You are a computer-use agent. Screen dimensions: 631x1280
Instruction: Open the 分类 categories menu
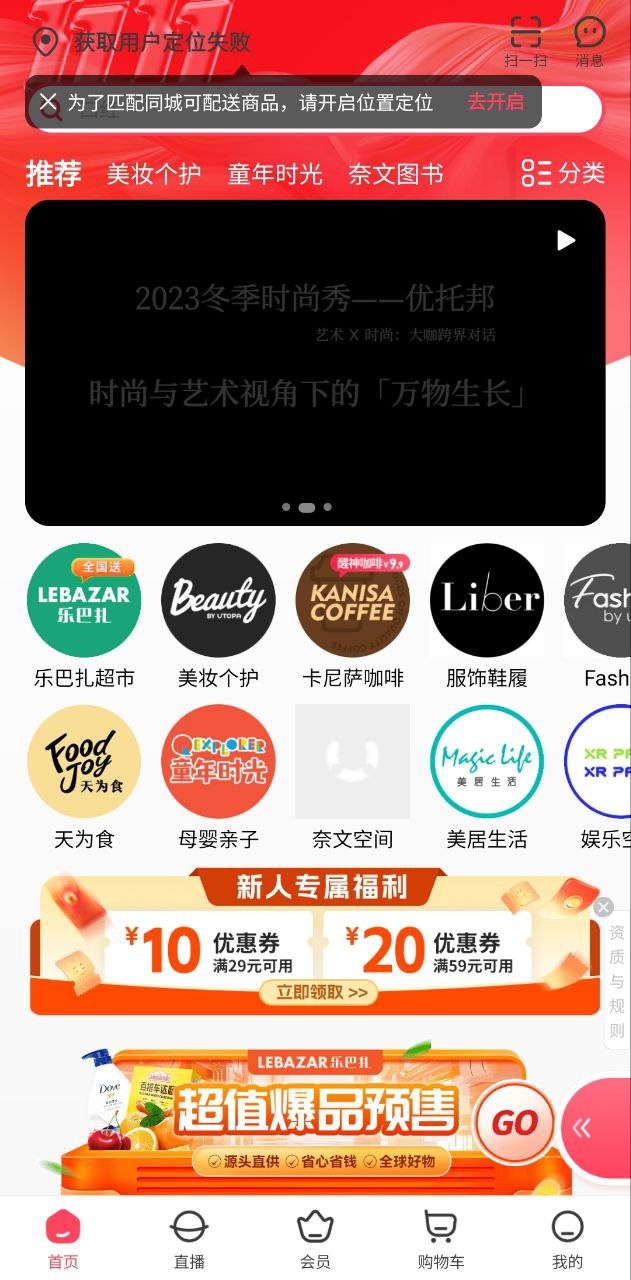[x=563, y=173]
